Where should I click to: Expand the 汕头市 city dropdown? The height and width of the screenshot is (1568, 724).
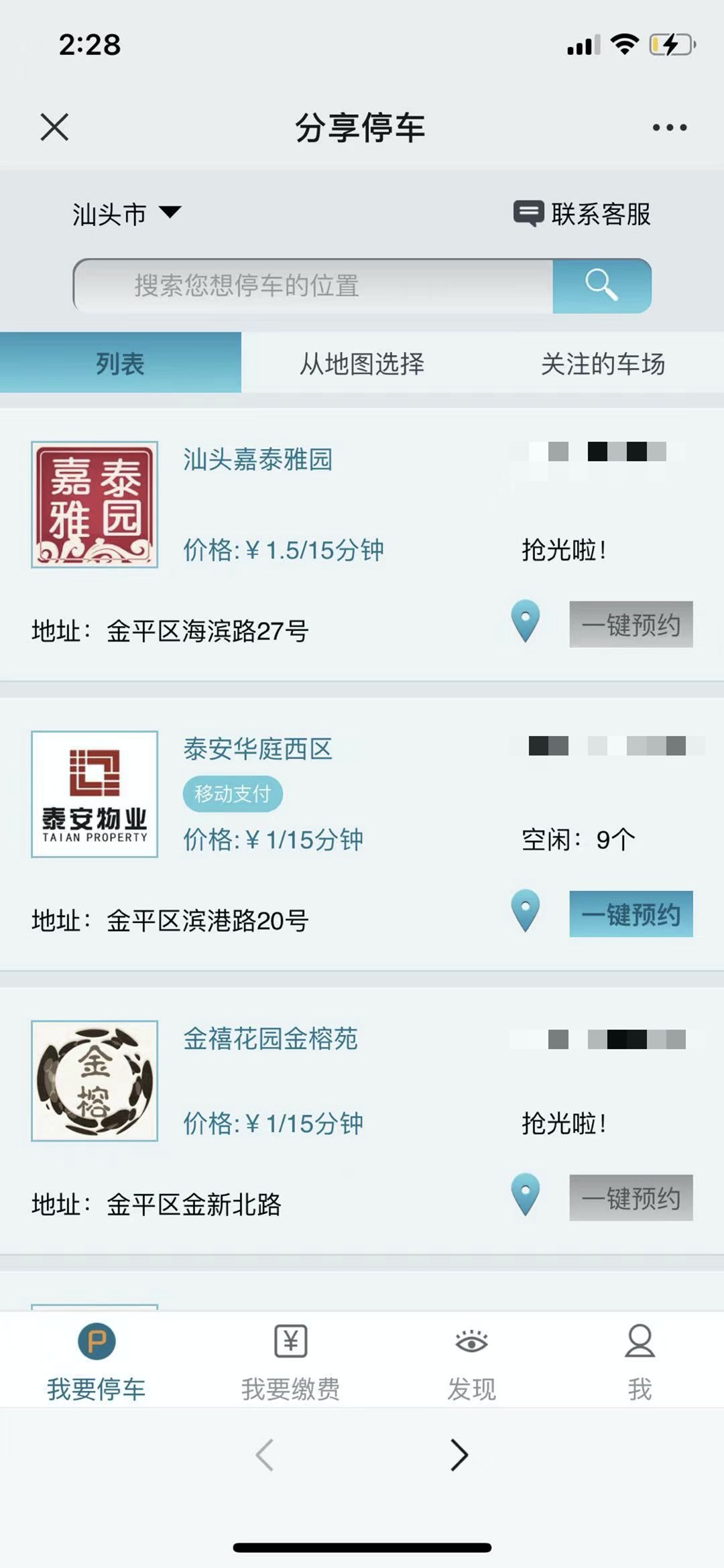pos(126,215)
